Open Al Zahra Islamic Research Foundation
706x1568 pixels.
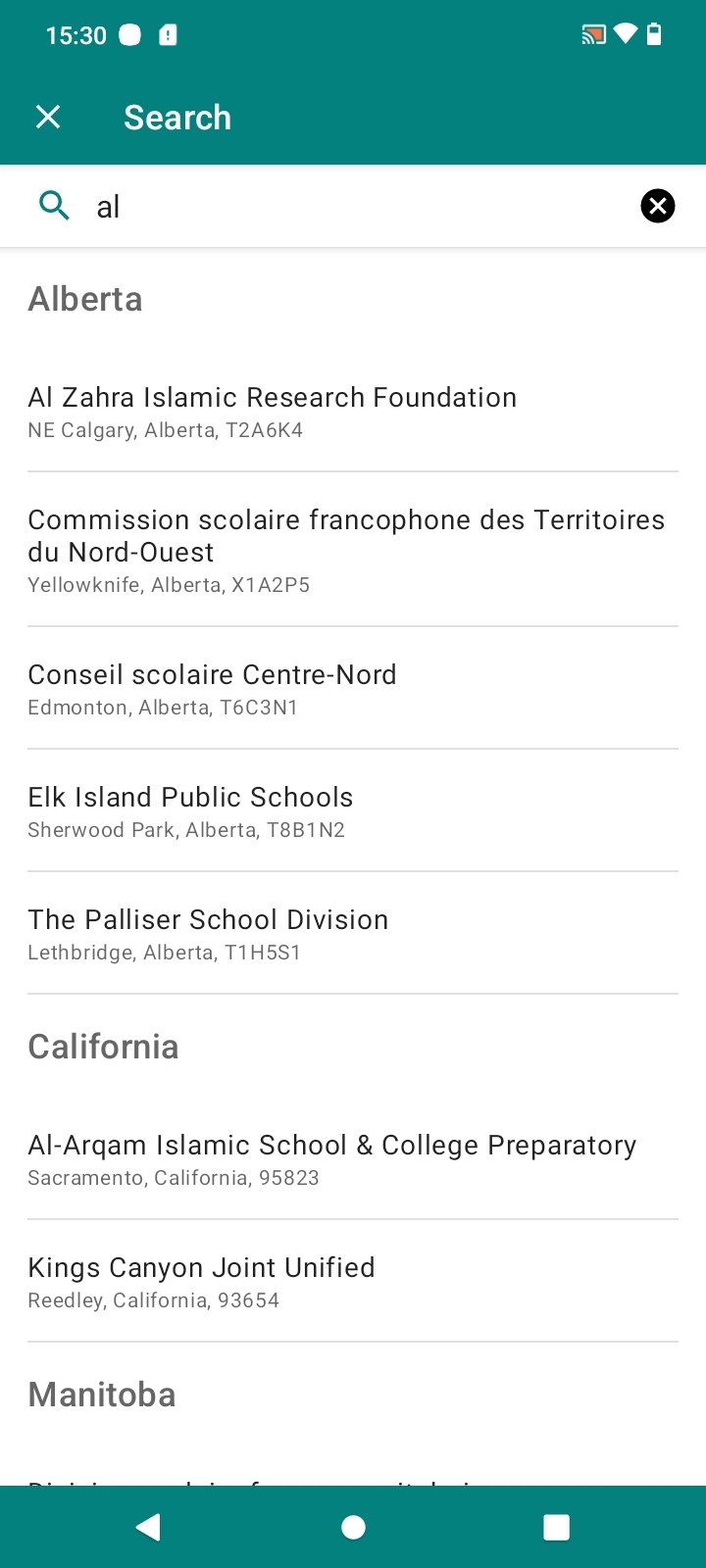pyautogui.click(x=353, y=412)
